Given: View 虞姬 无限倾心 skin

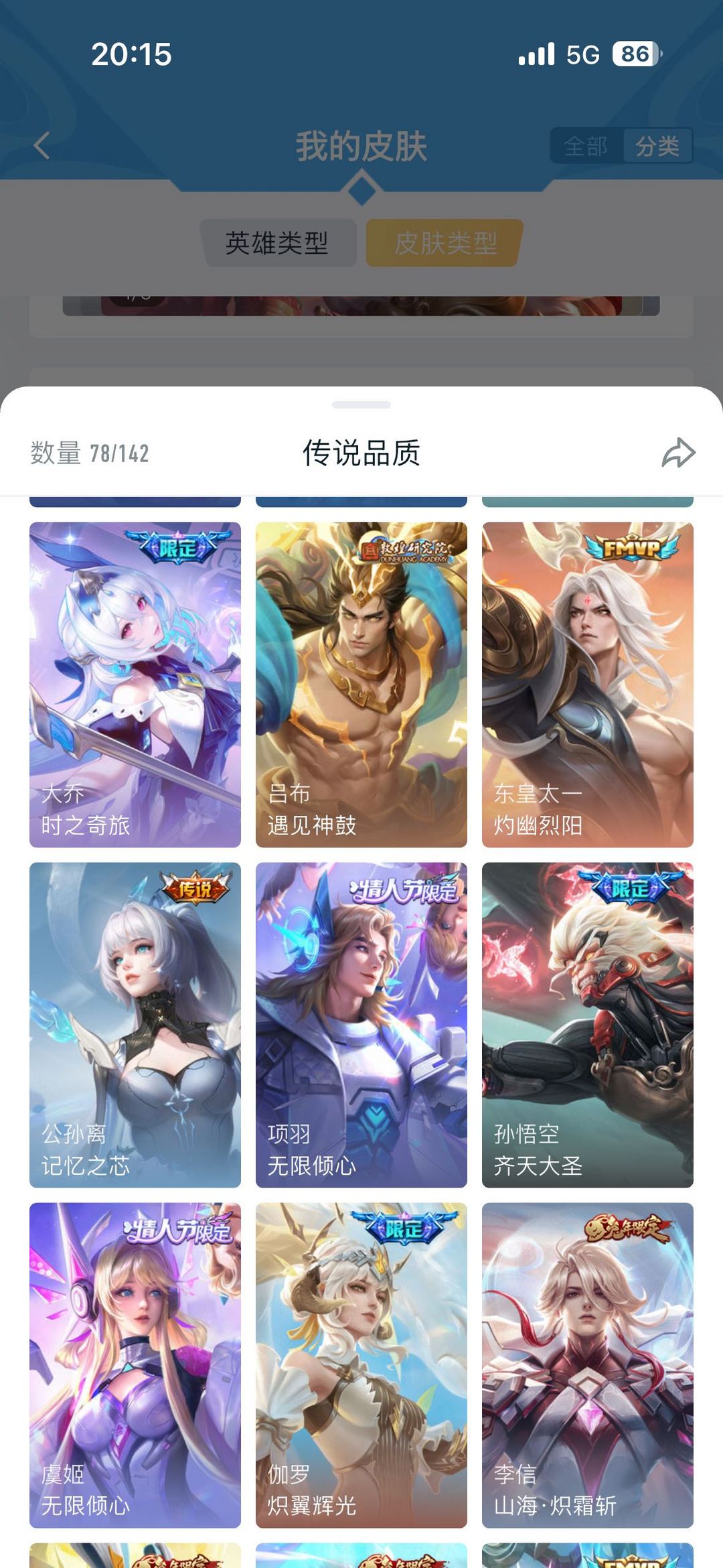Looking at the screenshot, I should tap(135, 1364).
